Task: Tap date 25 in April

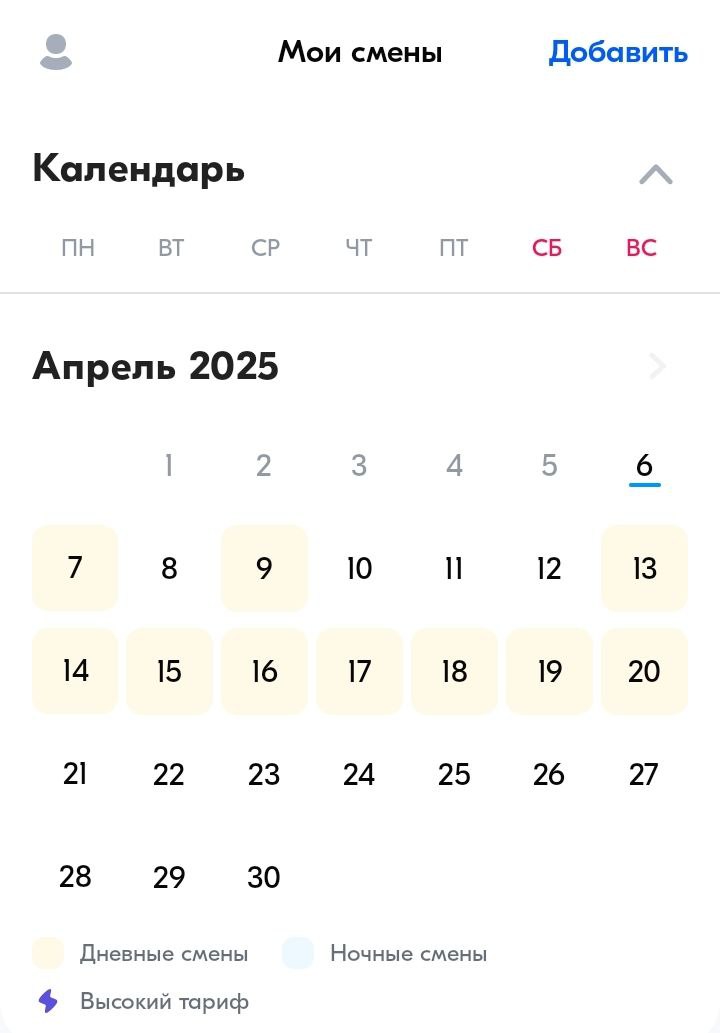Action: [454, 774]
